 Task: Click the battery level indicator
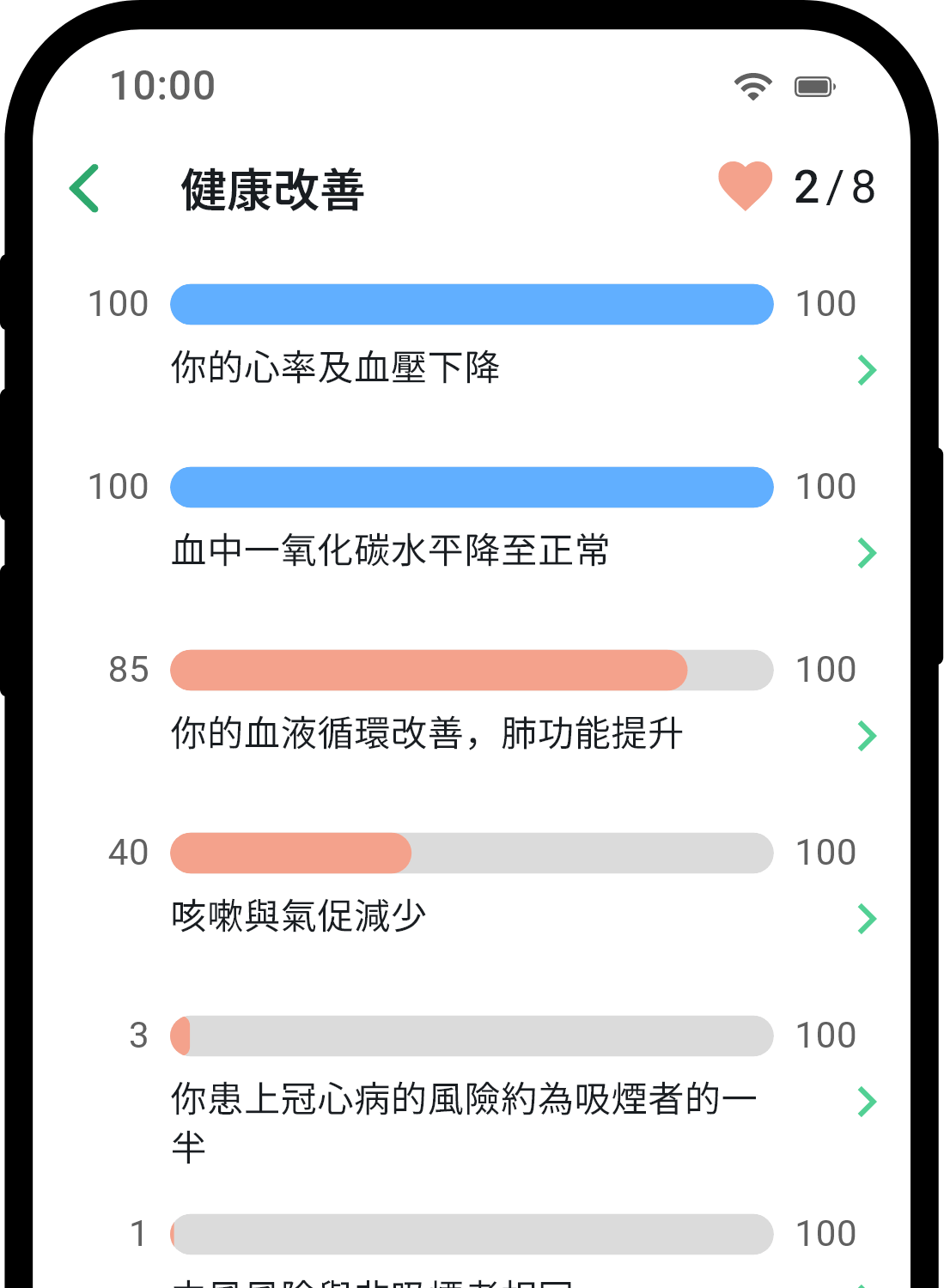click(813, 86)
